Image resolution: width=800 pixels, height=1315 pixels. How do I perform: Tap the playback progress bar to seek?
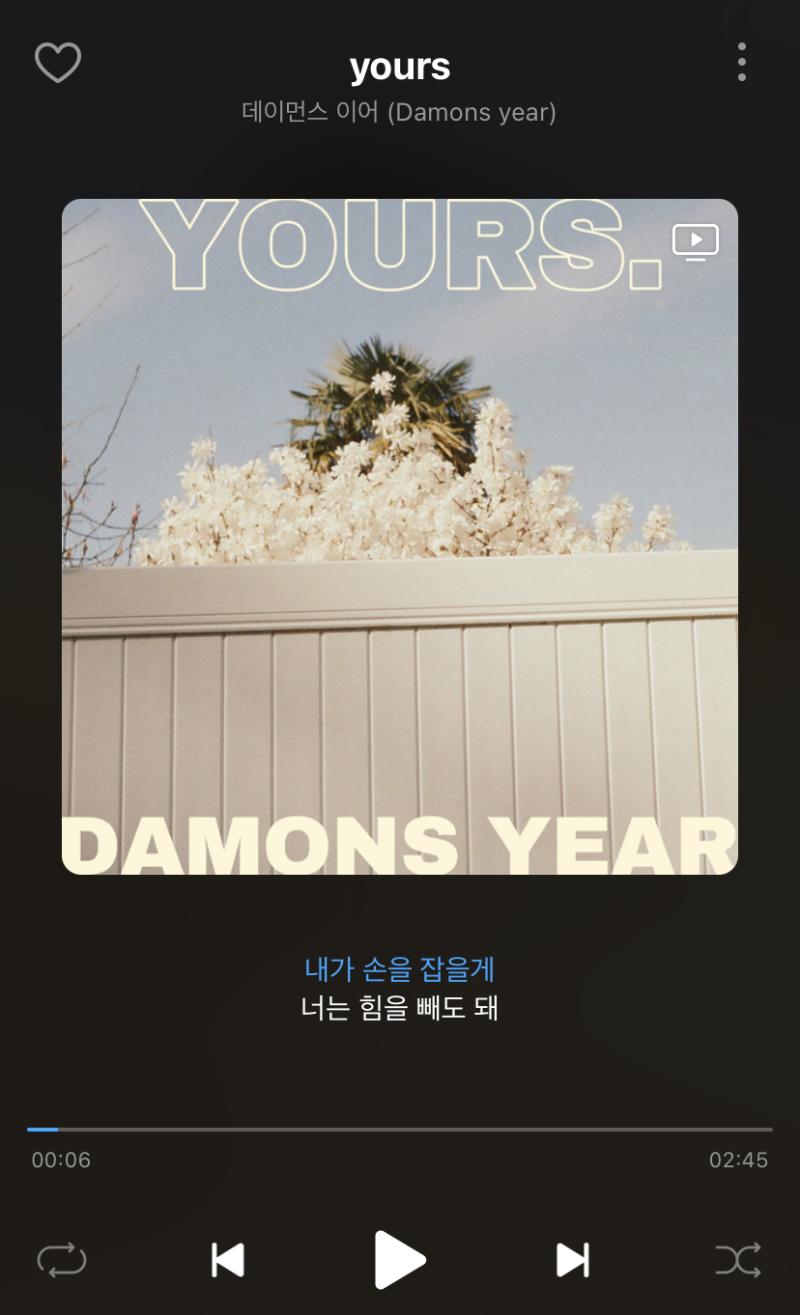pos(400,1129)
